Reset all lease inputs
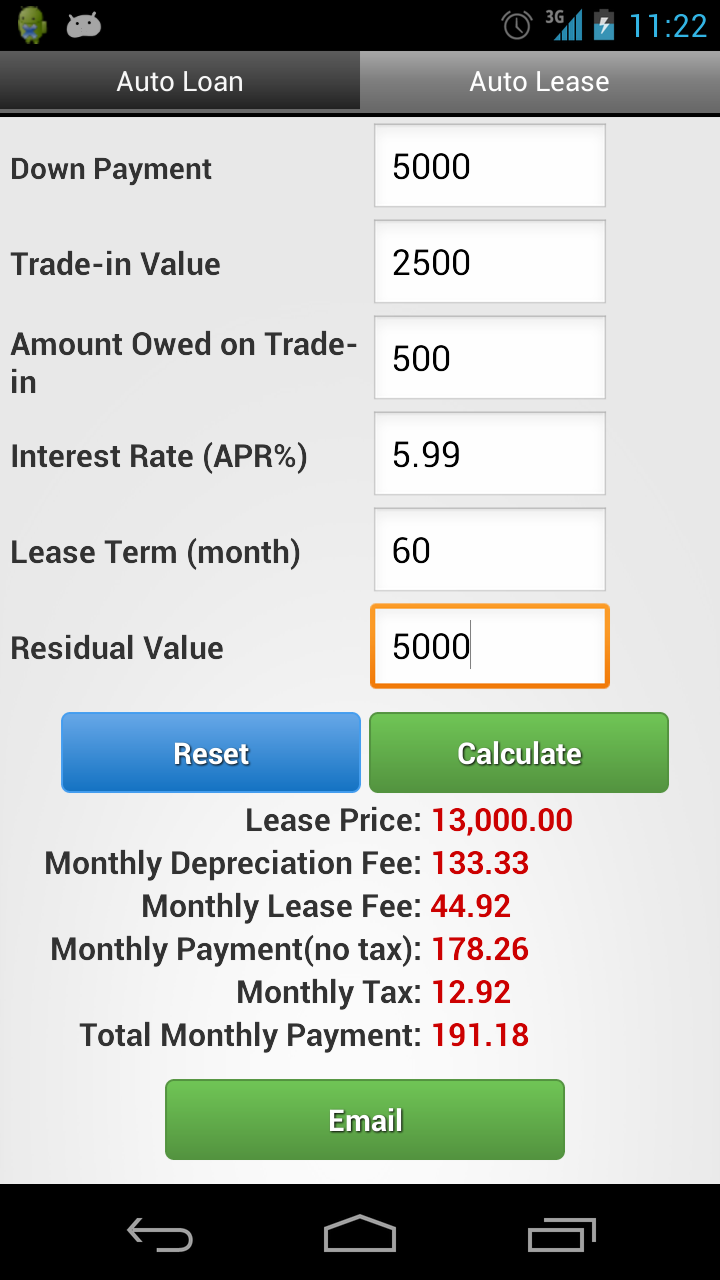This screenshot has height=1280, width=720. 211,753
